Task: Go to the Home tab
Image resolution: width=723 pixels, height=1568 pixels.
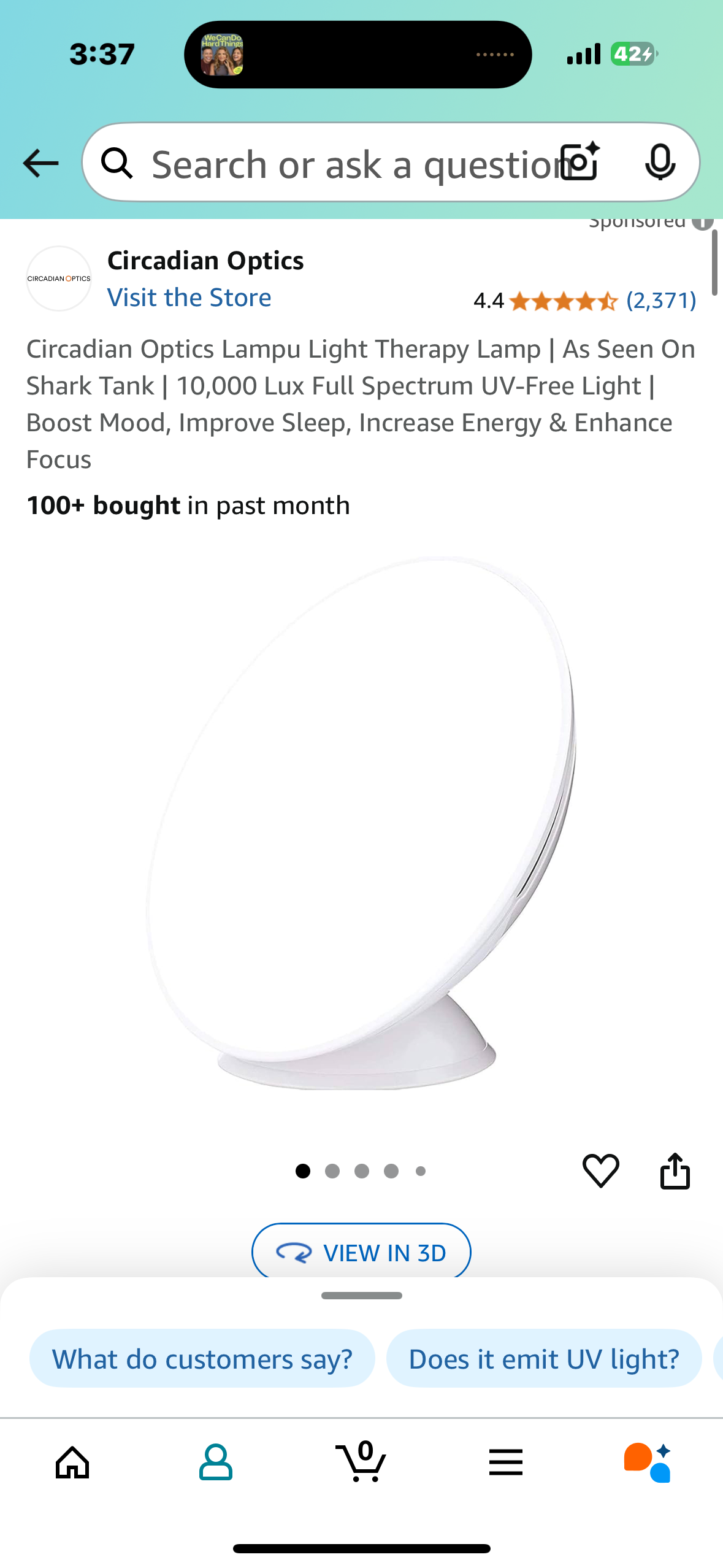Action: pos(72,1462)
